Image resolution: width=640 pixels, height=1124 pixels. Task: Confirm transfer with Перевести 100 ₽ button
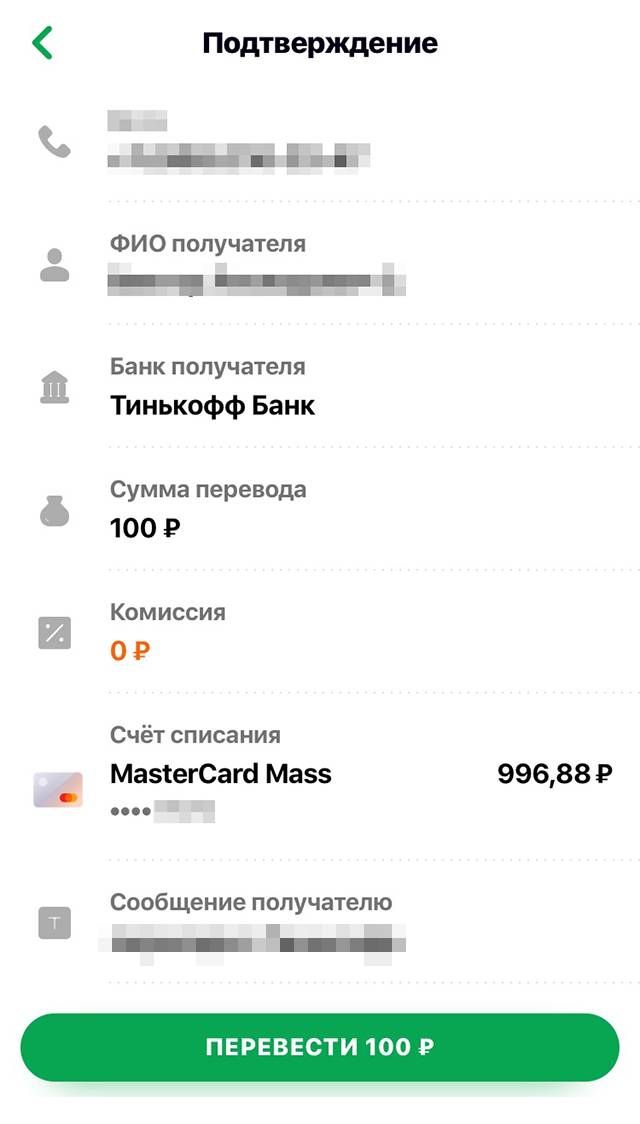320,1047
